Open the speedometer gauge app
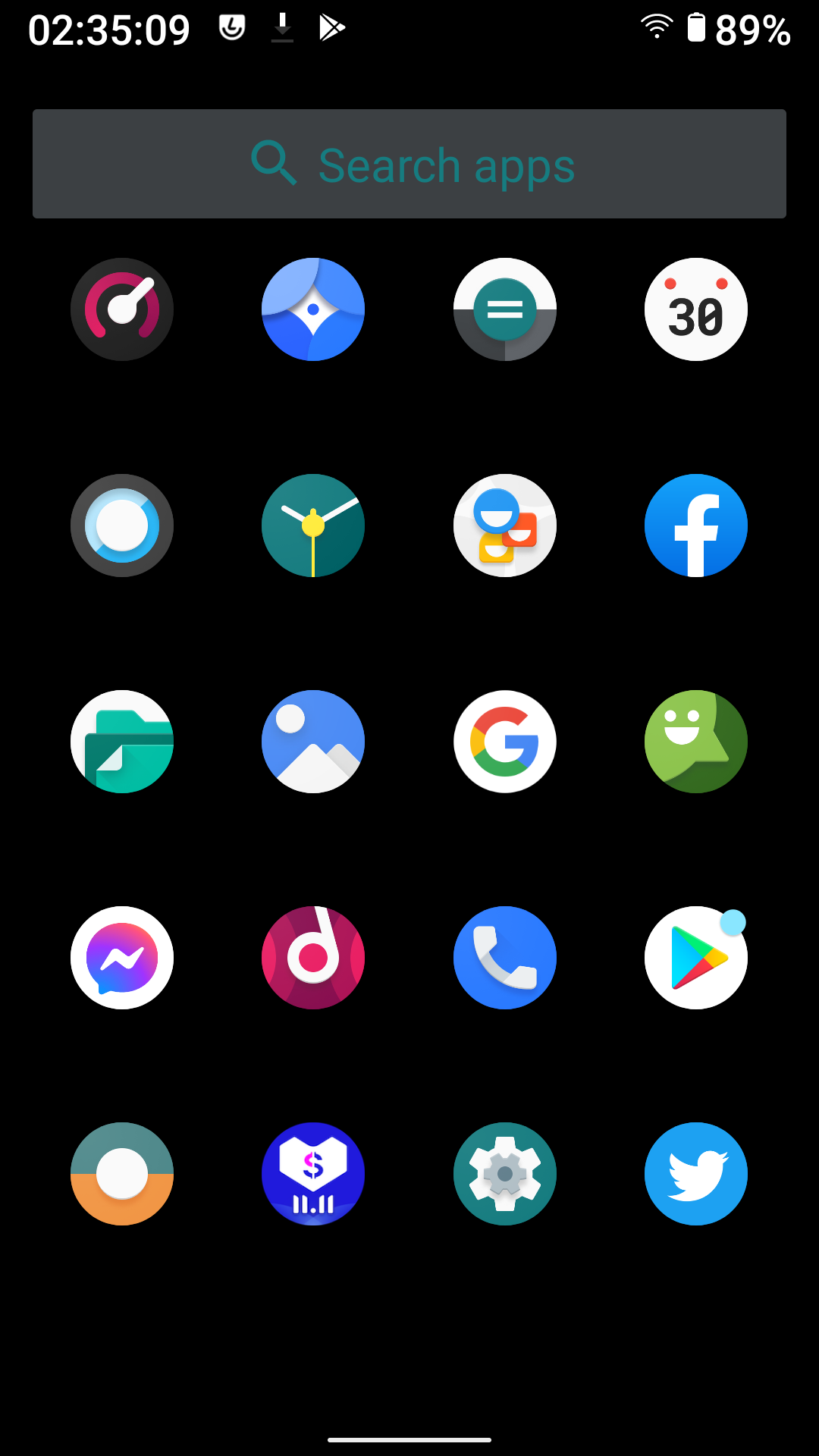819x1456 pixels. (x=122, y=309)
